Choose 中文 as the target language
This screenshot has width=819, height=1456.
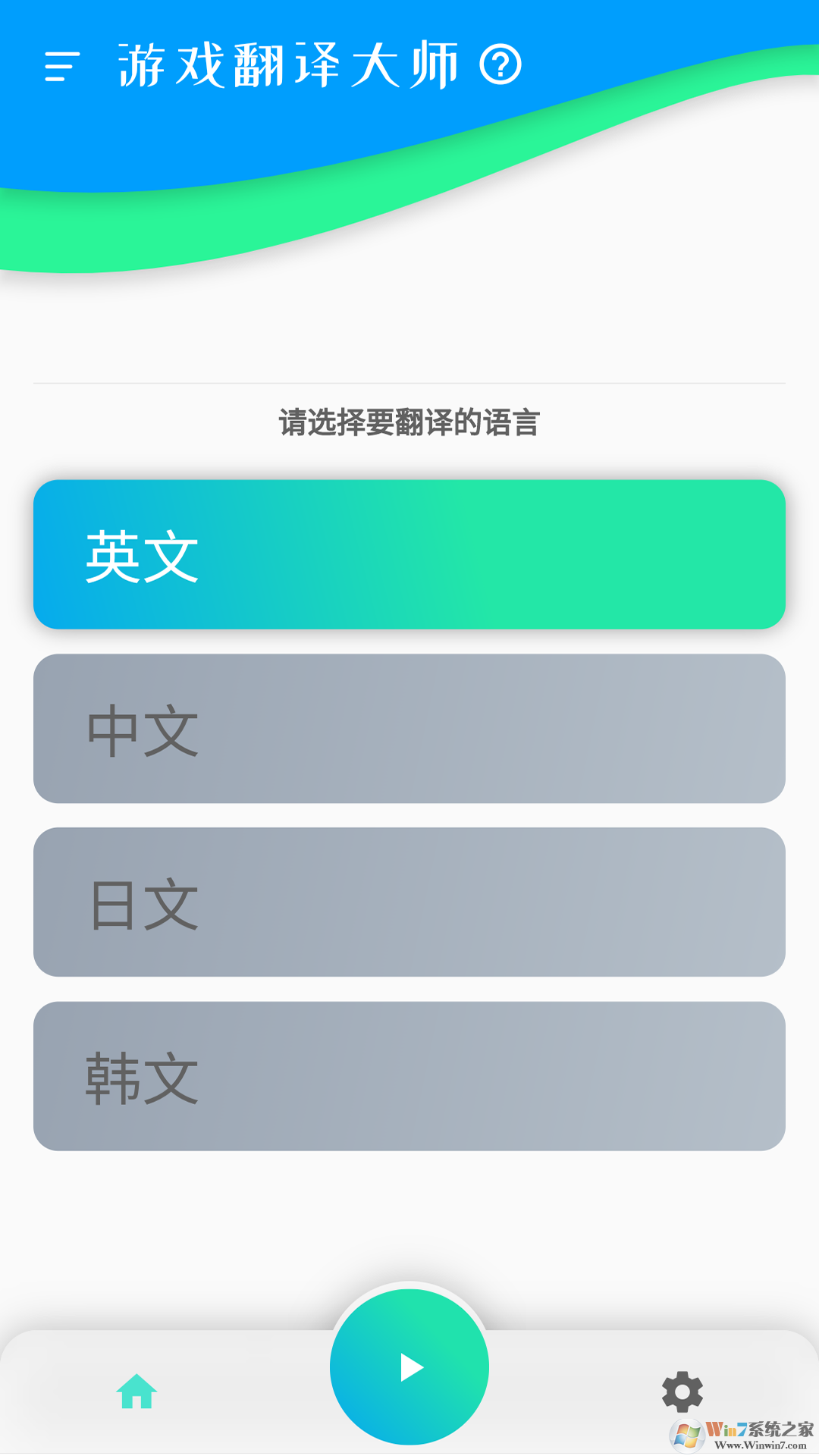409,726
